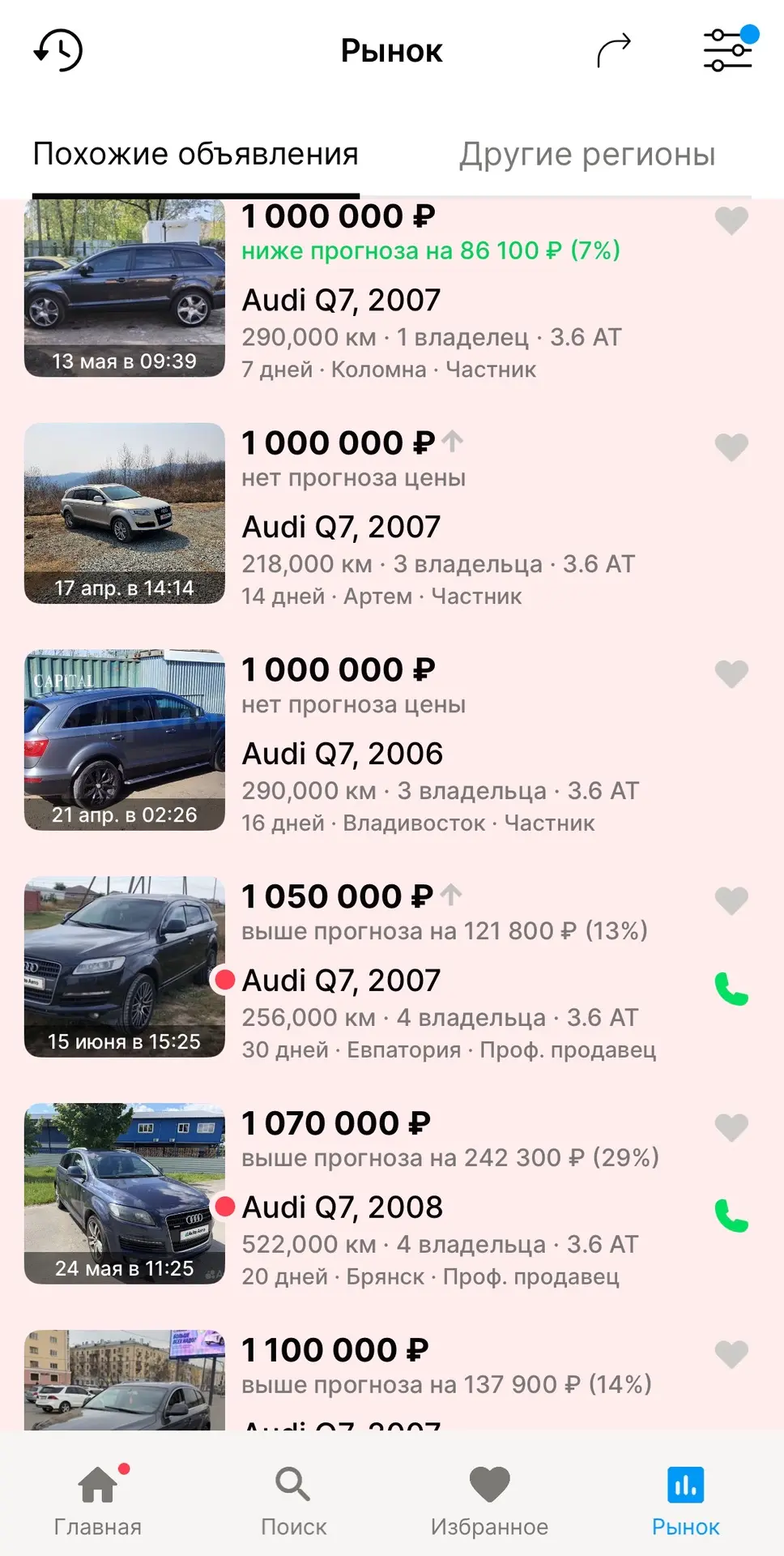Open the history clock icon

(x=58, y=50)
